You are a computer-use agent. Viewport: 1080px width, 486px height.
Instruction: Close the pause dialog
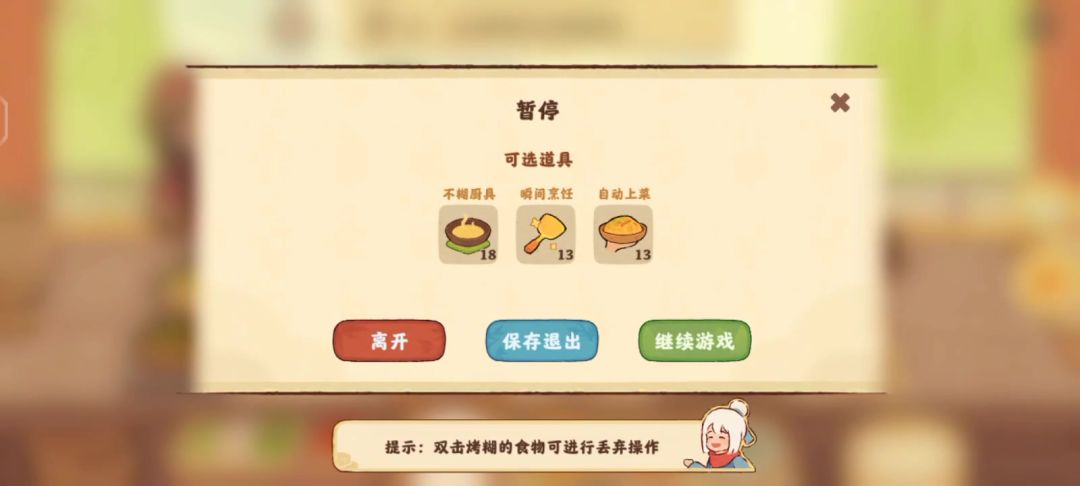click(840, 102)
